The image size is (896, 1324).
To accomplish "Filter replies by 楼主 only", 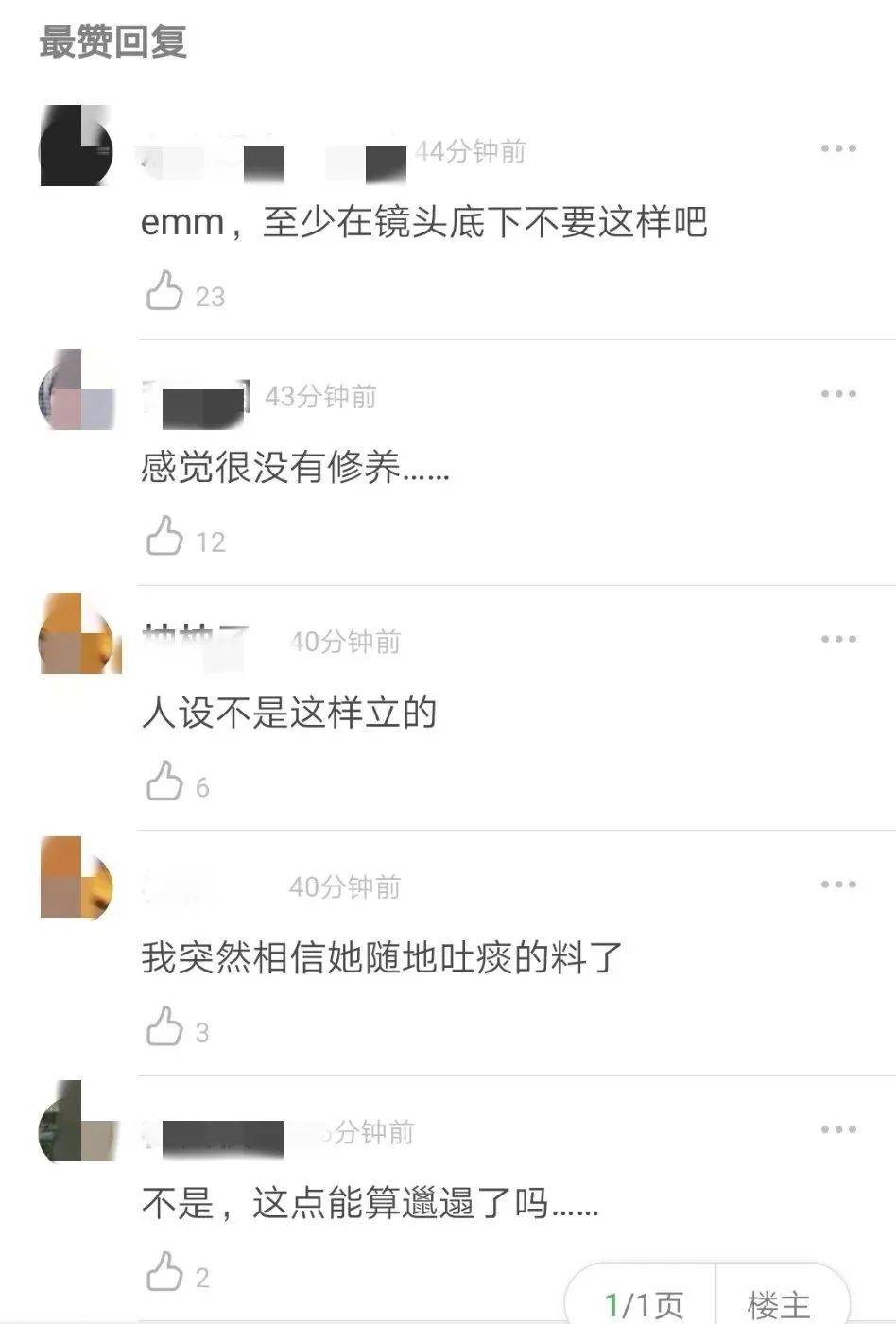I will (779, 1304).
